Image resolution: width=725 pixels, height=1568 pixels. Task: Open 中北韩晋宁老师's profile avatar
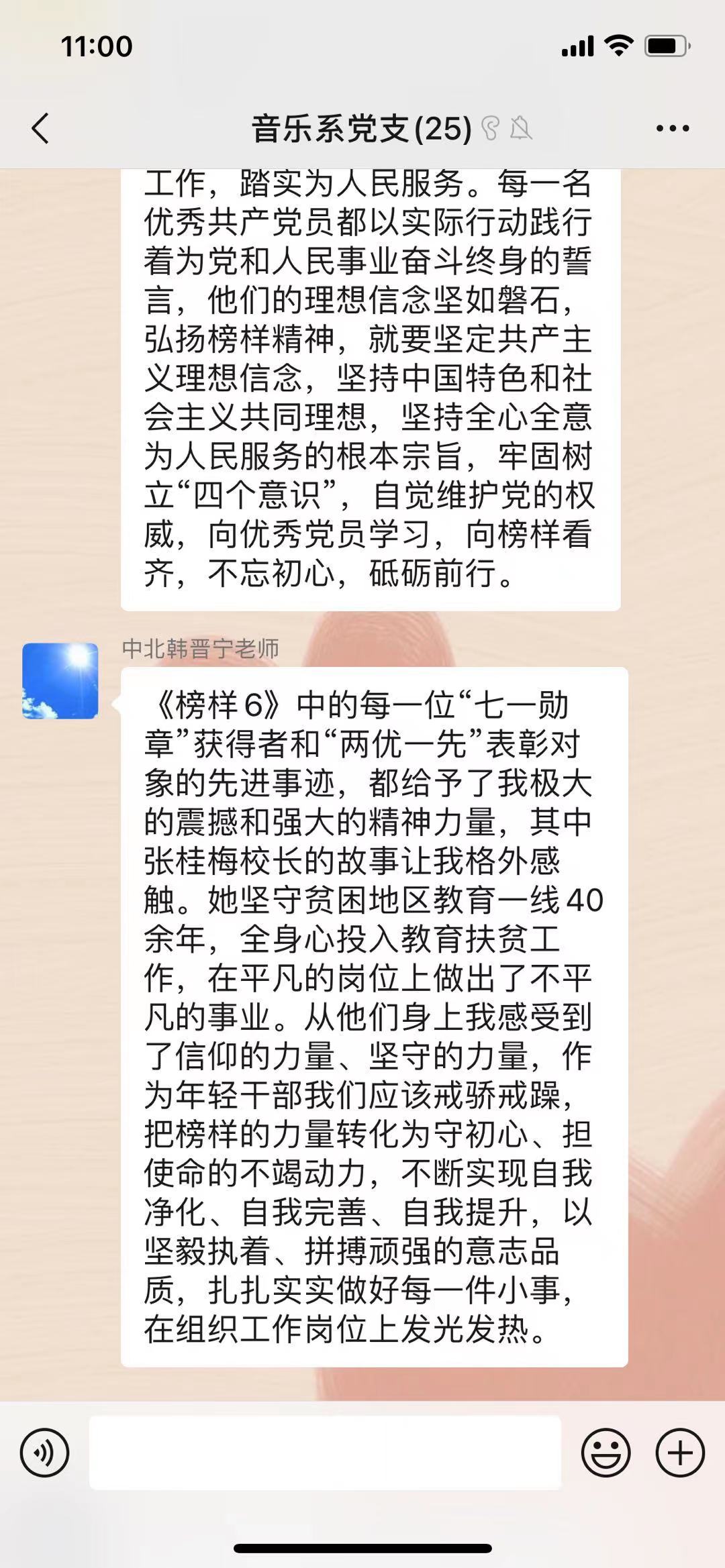60,681
